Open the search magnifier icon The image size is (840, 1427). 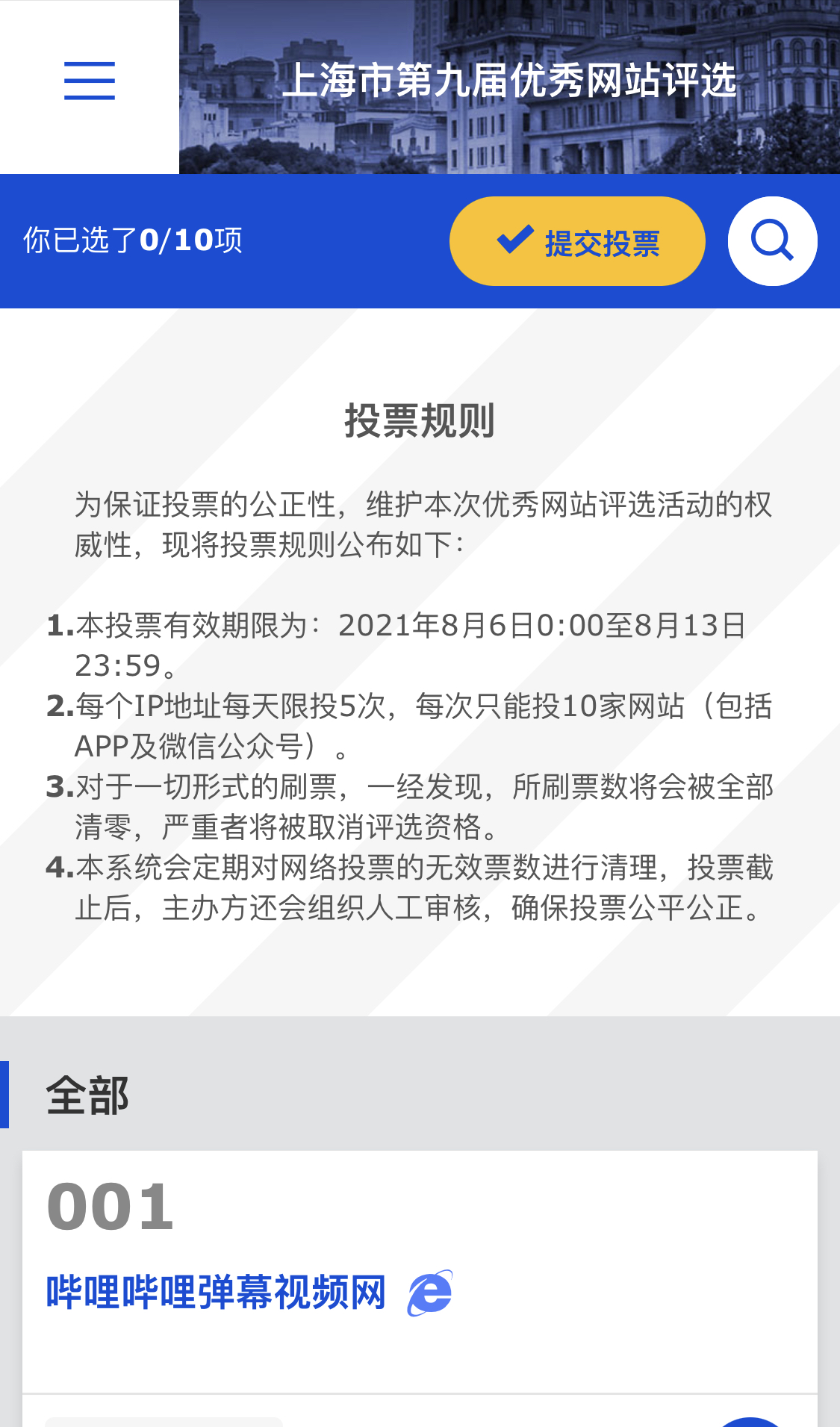tap(772, 241)
